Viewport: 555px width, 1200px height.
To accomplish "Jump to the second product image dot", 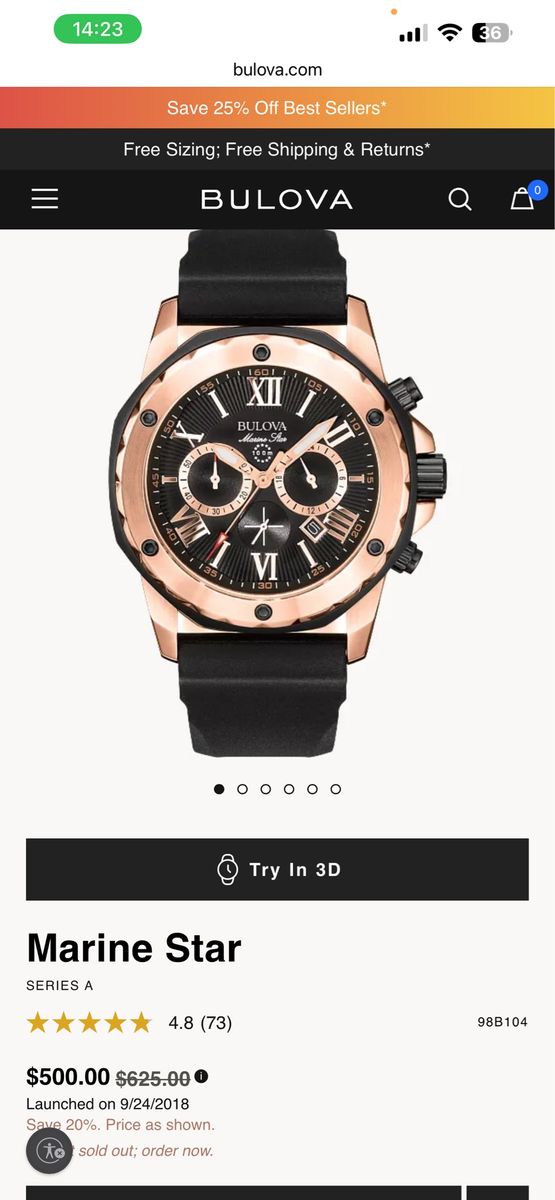I will pyautogui.click(x=242, y=789).
